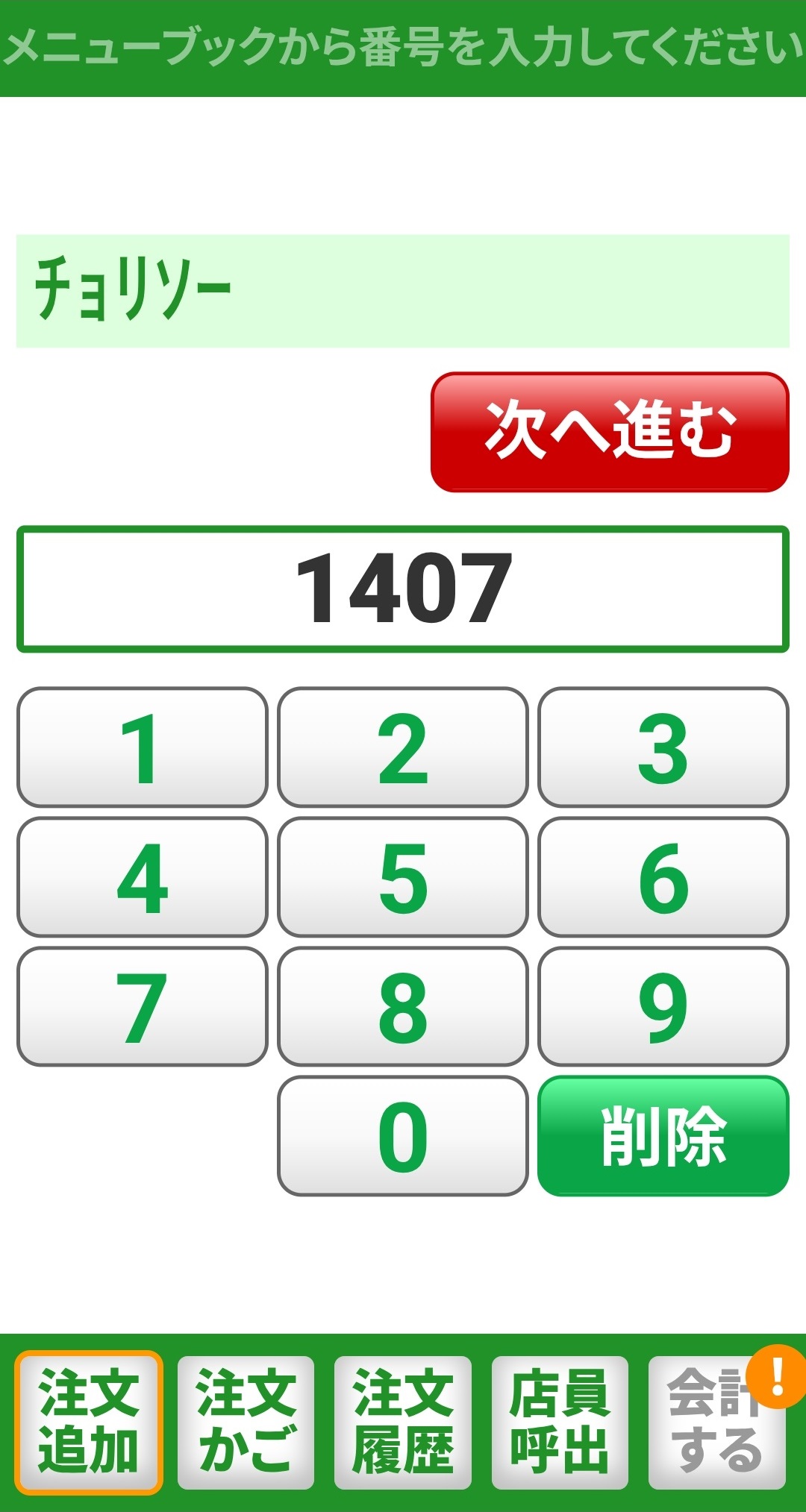Switch to the 注文追加 tab
Image resolution: width=806 pixels, height=1512 pixels.
click(x=89, y=1422)
